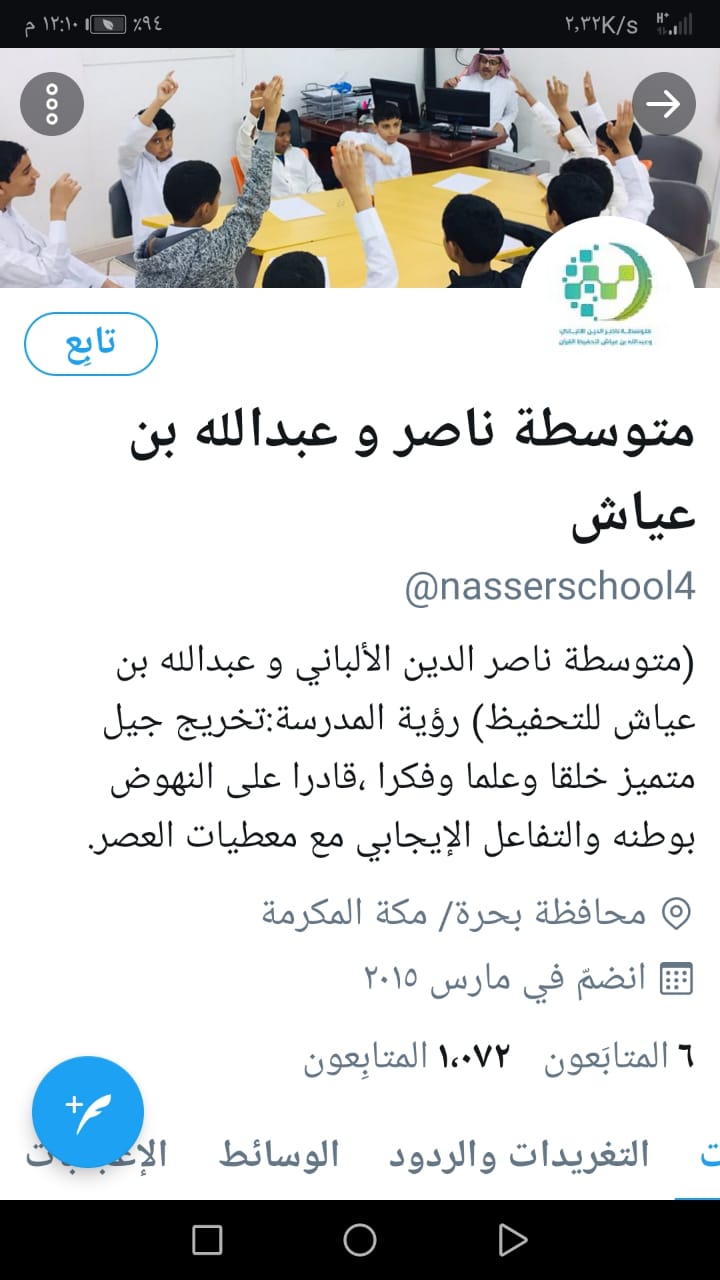Switch to the الإعجابات likes tab

coord(96,1155)
